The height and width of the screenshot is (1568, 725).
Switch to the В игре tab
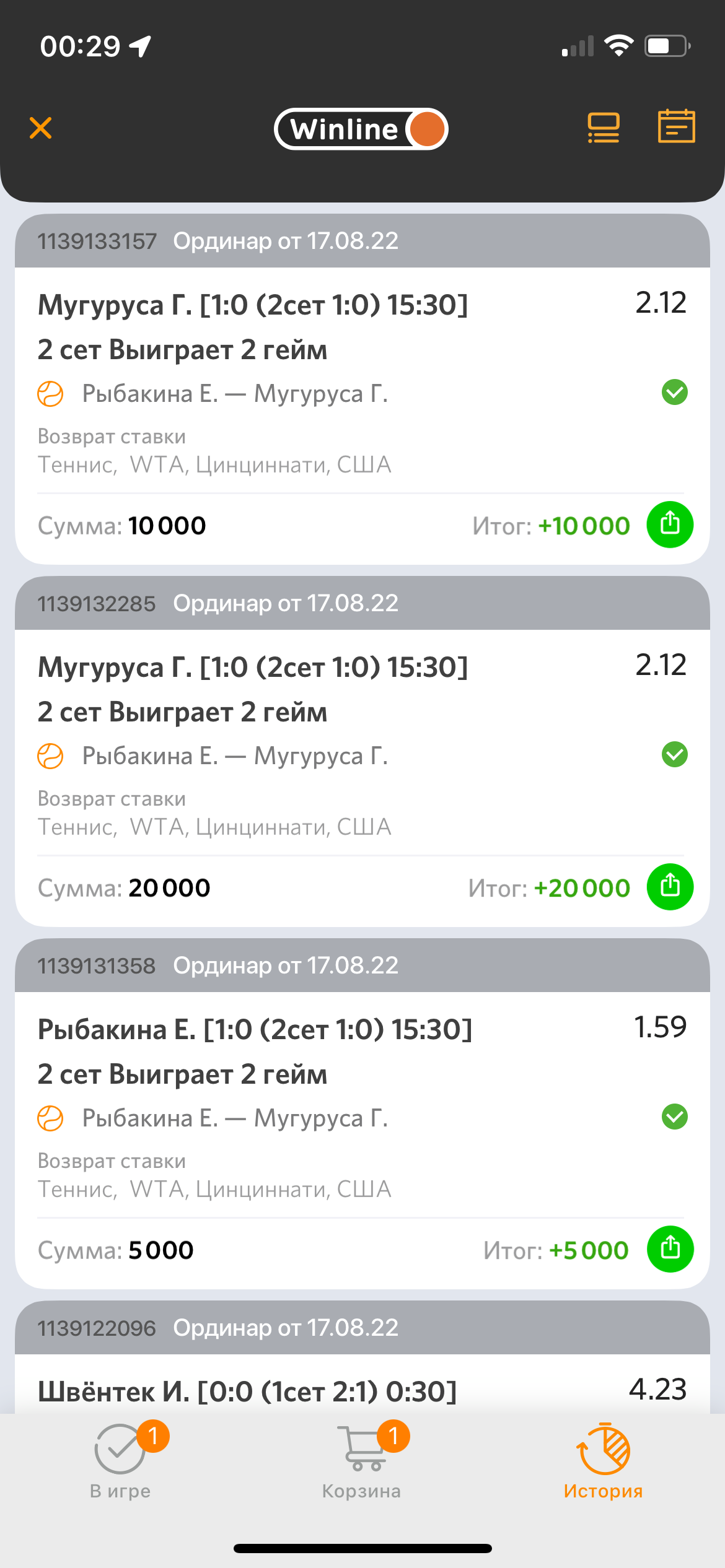point(121,1463)
